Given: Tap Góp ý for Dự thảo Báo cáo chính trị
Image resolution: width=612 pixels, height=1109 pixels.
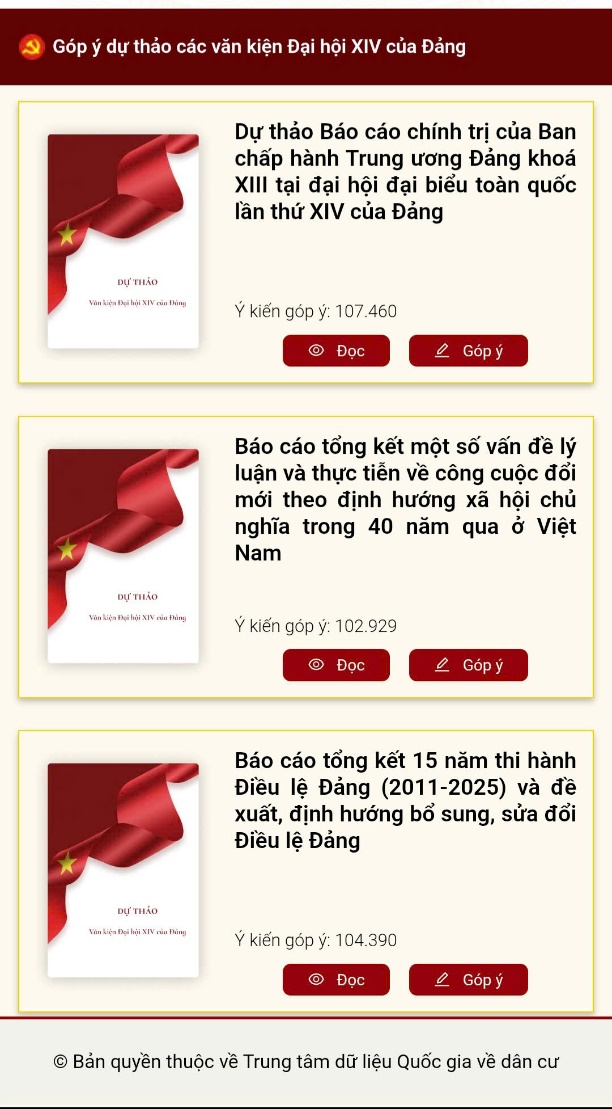Looking at the screenshot, I should pyautogui.click(x=468, y=351).
